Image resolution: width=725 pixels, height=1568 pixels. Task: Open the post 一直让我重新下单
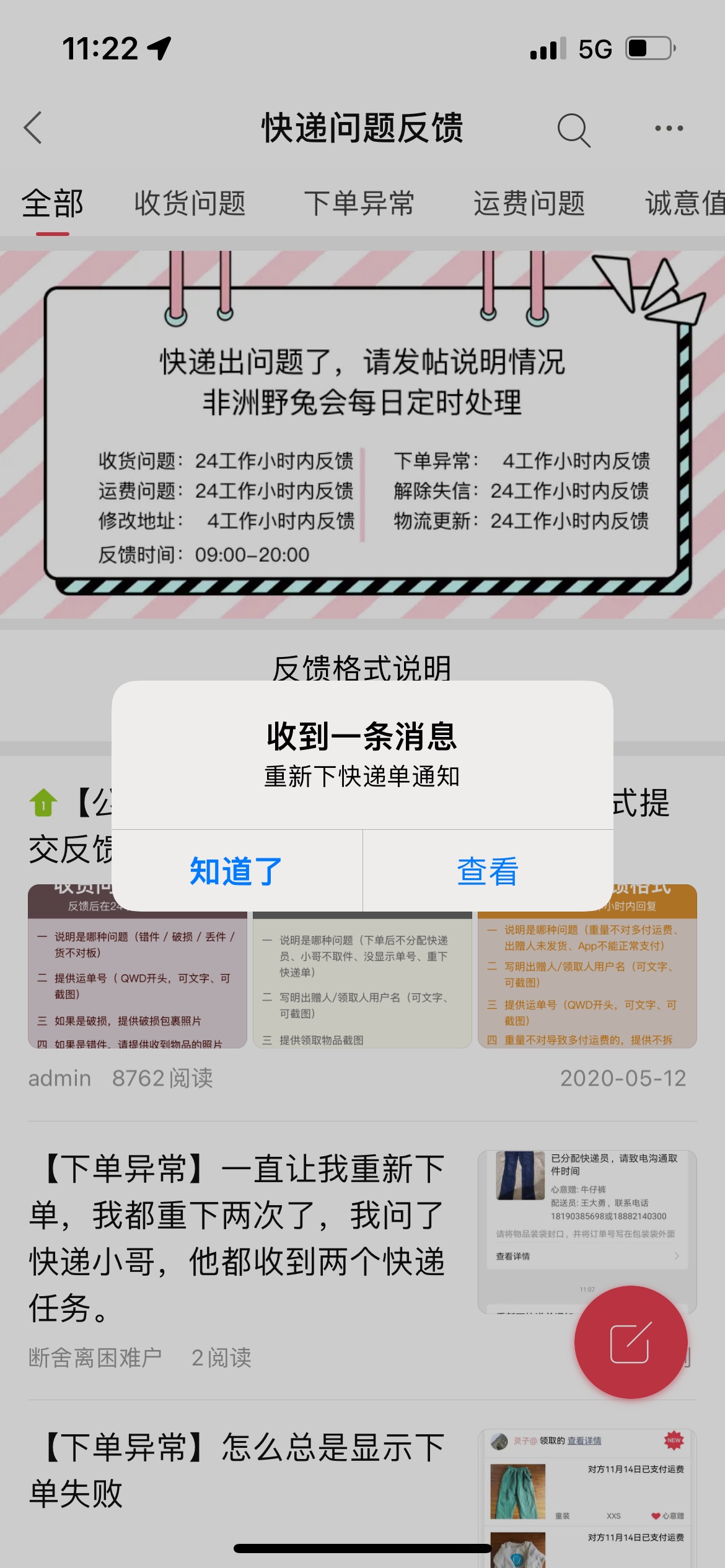(x=237, y=1237)
